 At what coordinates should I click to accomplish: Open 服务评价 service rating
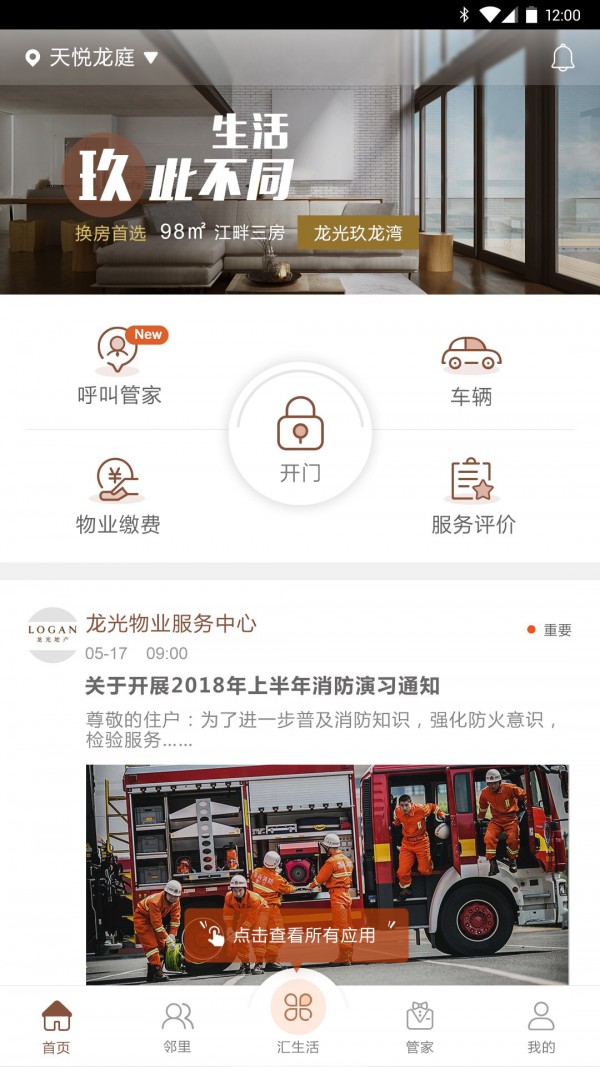(x=473, y=496)
